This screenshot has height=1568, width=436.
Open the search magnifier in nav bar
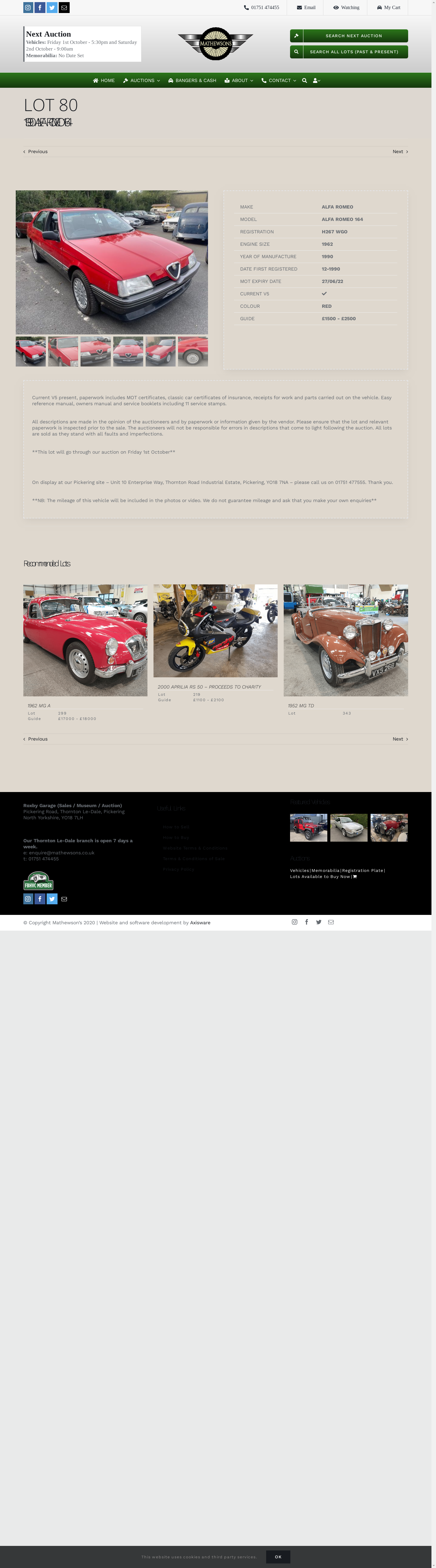tap(305, 80)
